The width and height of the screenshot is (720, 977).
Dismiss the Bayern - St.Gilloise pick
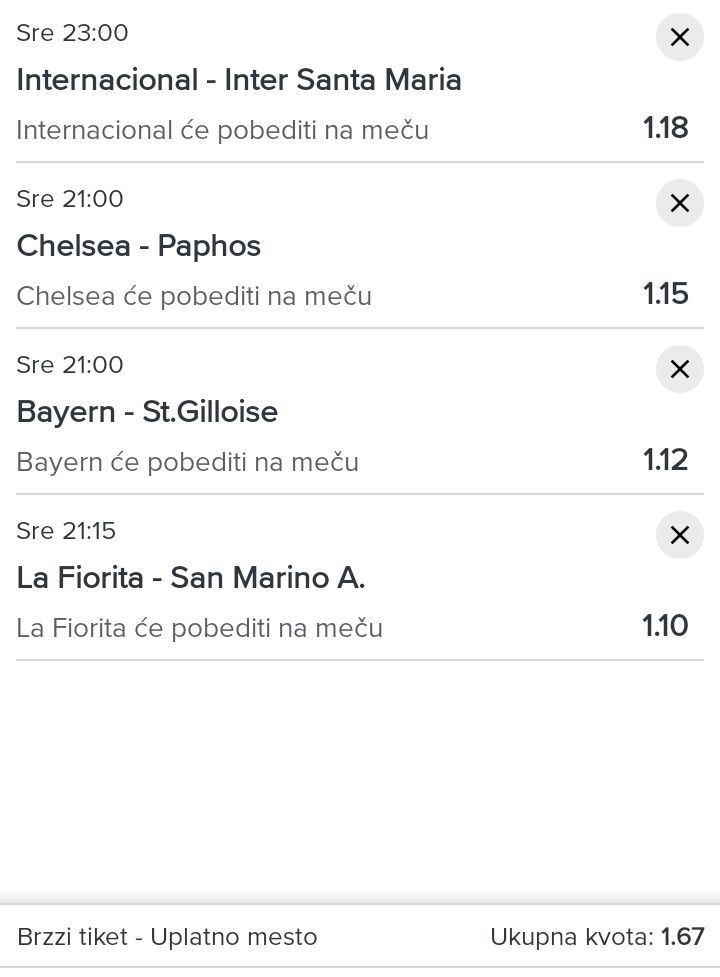[680, 370]
